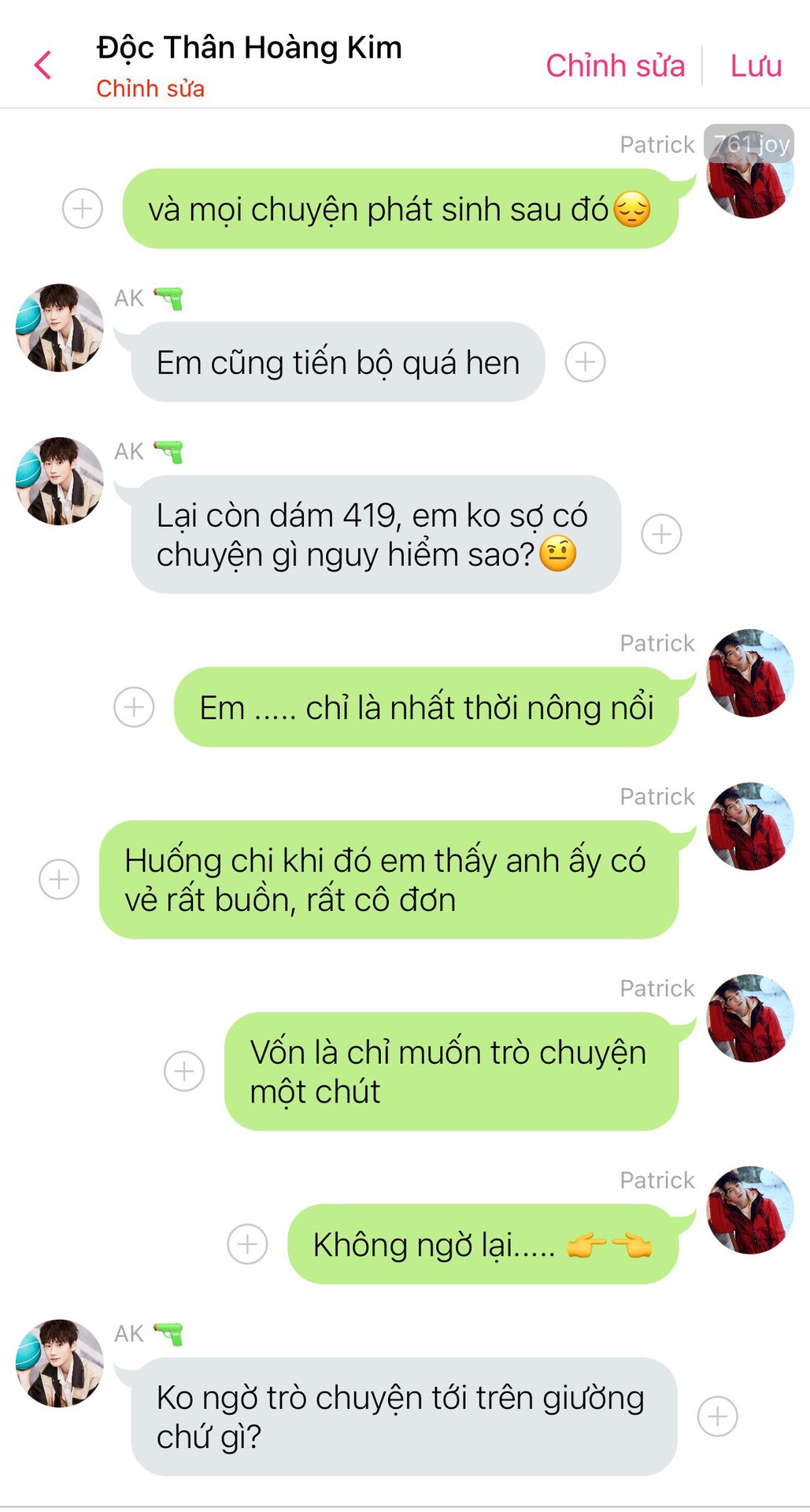Tap plus beside "Lại còn dám 419" message
The height and width of the screenshot is (1512, 810).
coord(661,534)
